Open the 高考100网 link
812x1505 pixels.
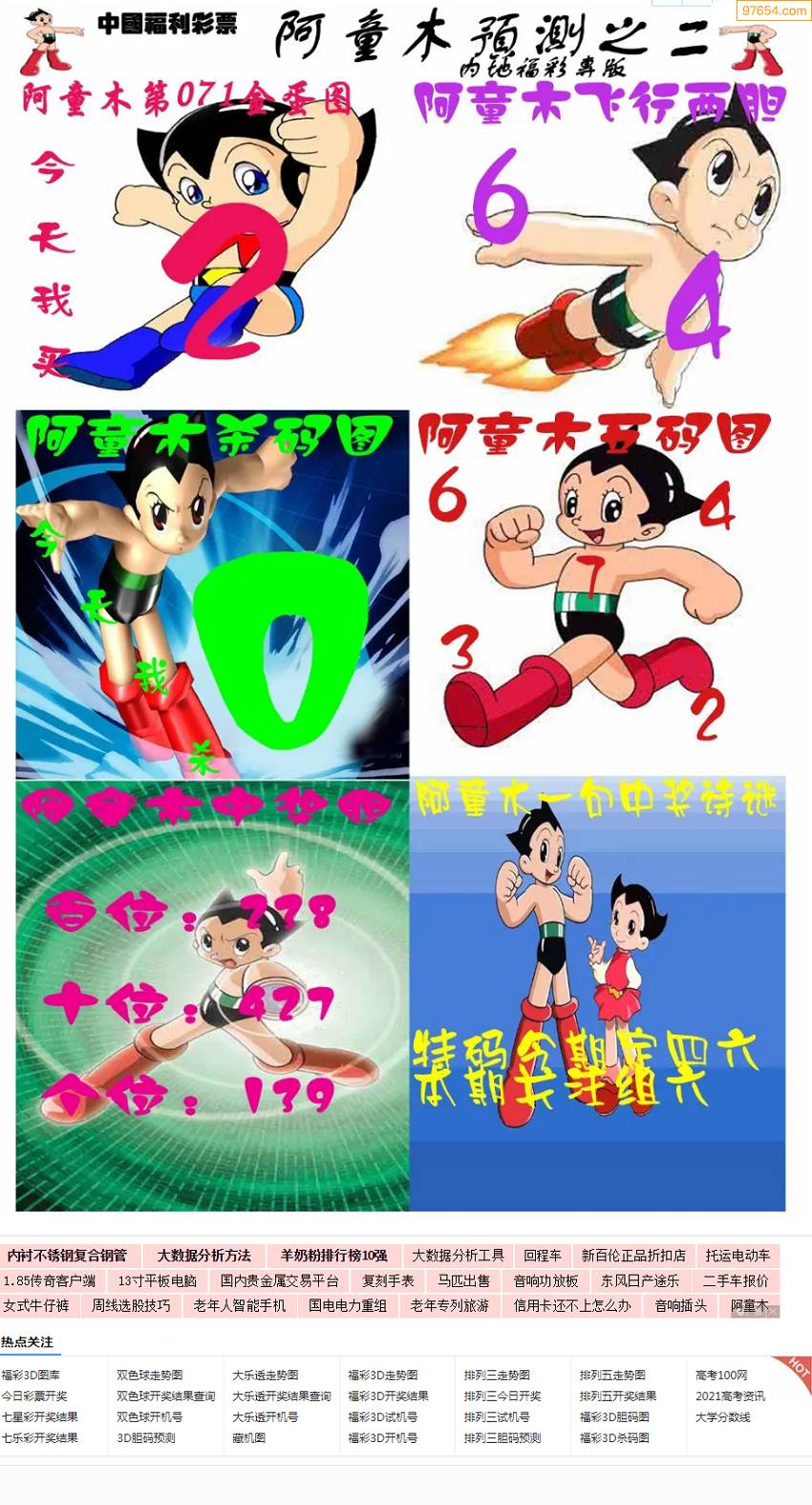pos(721,1375)
